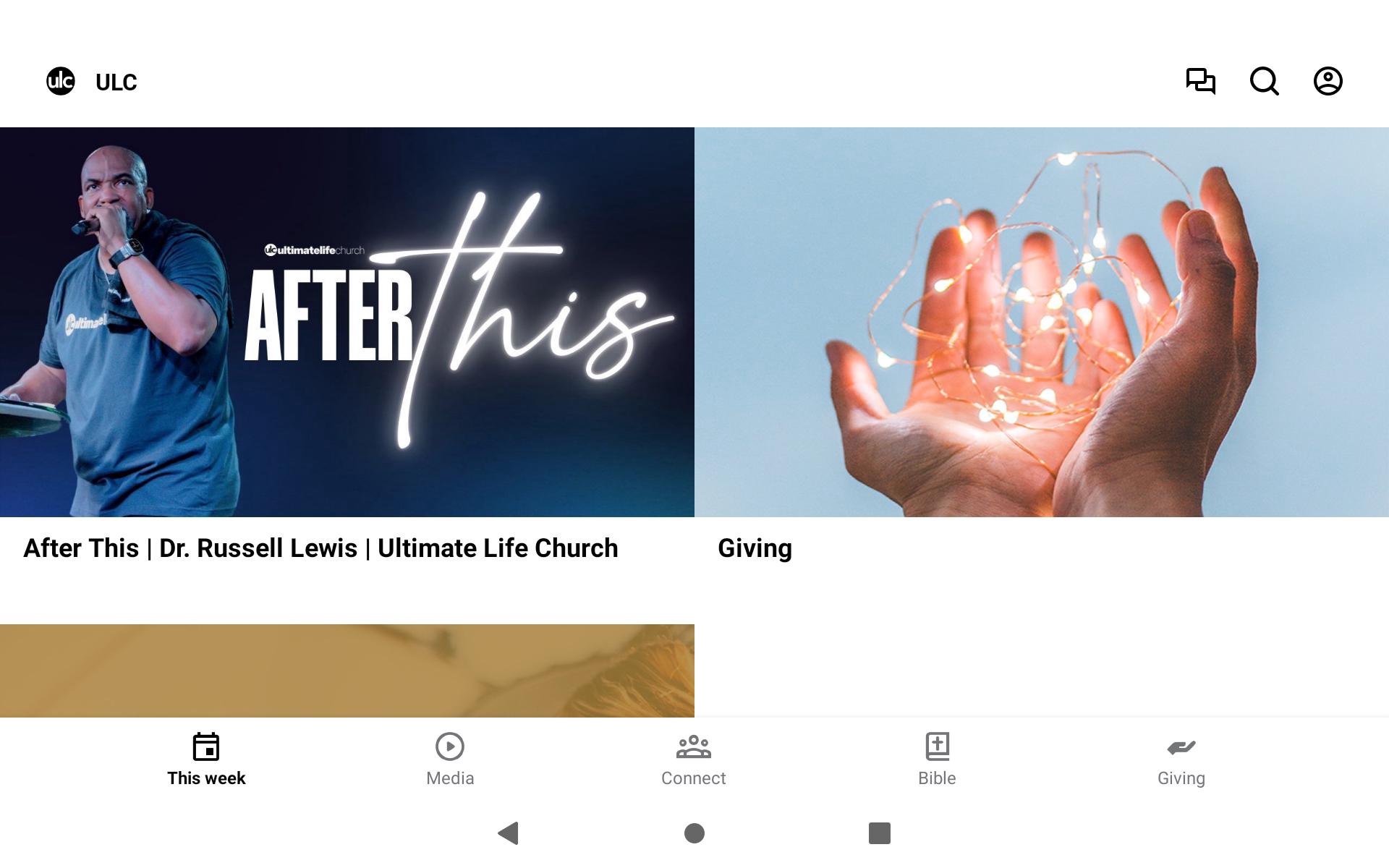Tap the system back button
Screen dimensions: 1389x868
(x=509, y=833)
